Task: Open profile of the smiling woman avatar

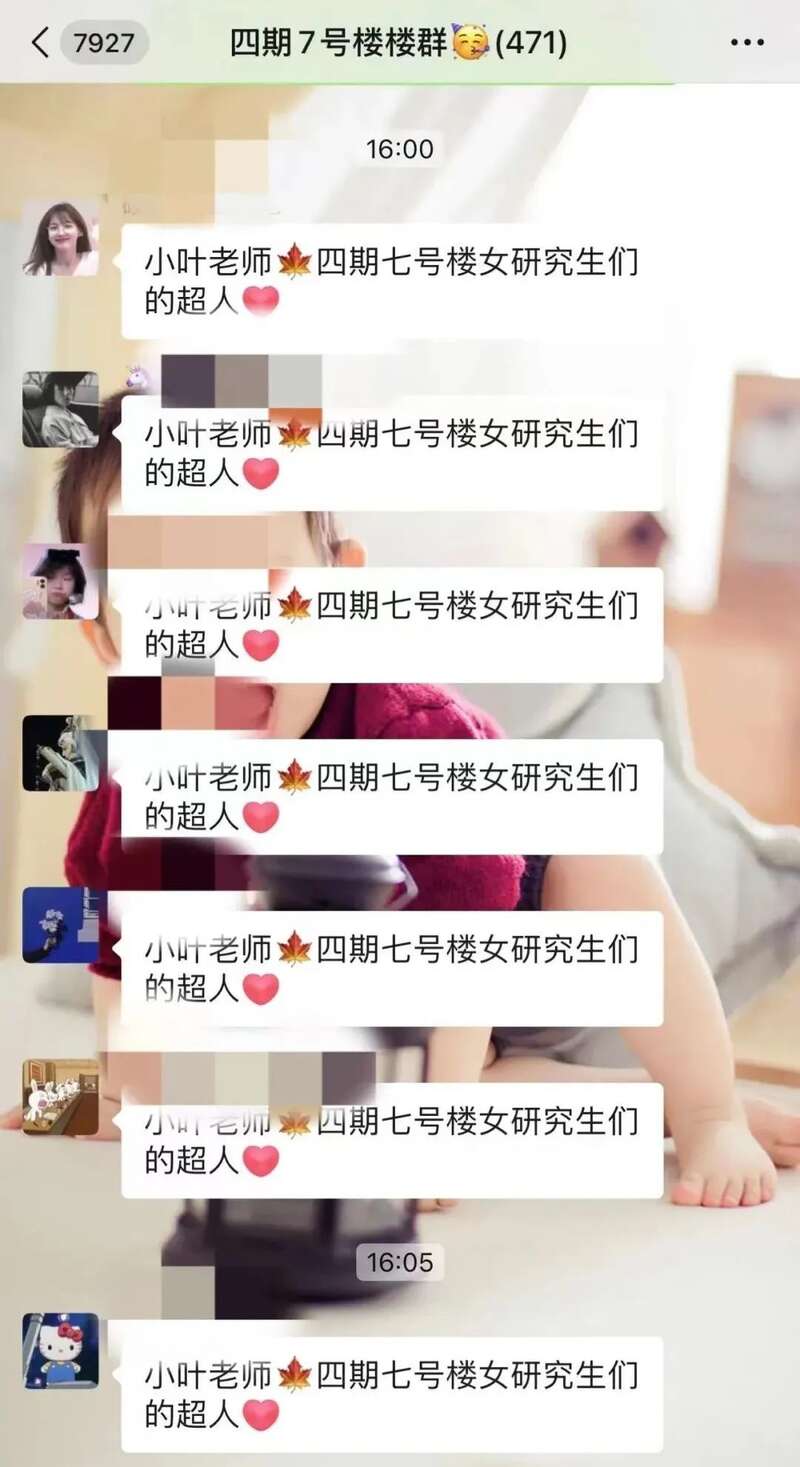Action: point(61,238)
